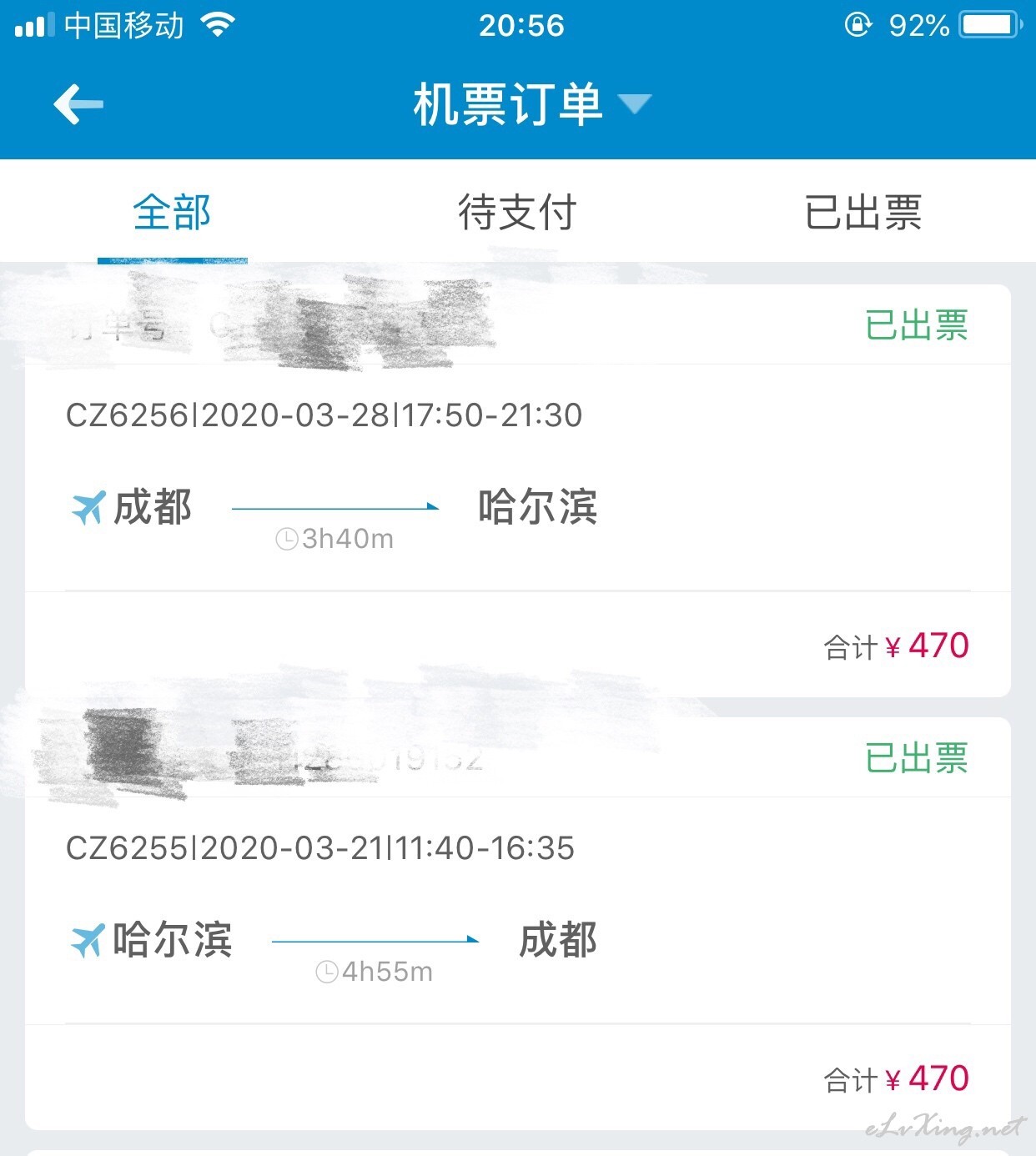
Task: Select the 全部 tab
Action: tap(172, 213)
